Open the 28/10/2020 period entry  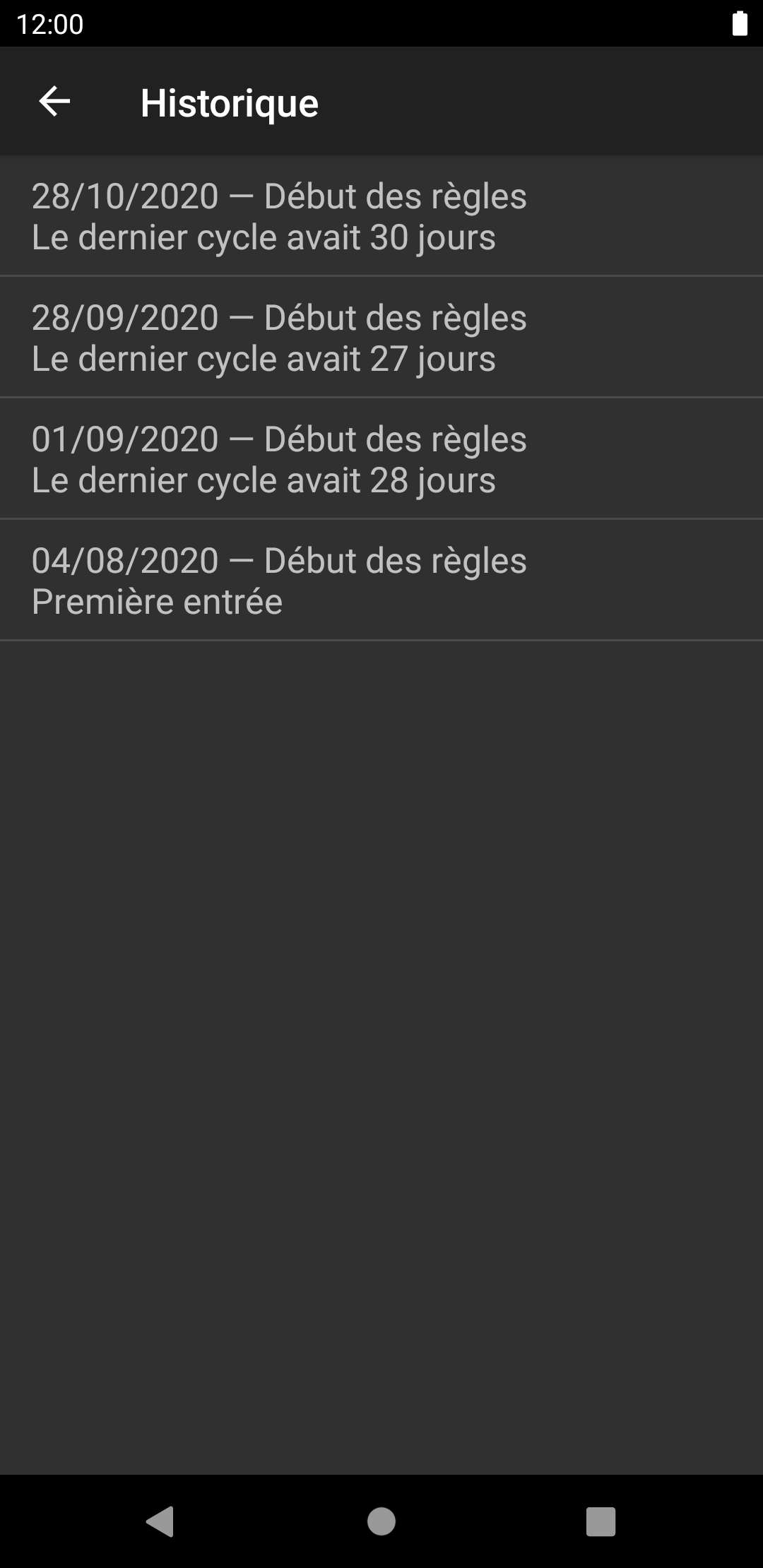[x=381, y=215]
